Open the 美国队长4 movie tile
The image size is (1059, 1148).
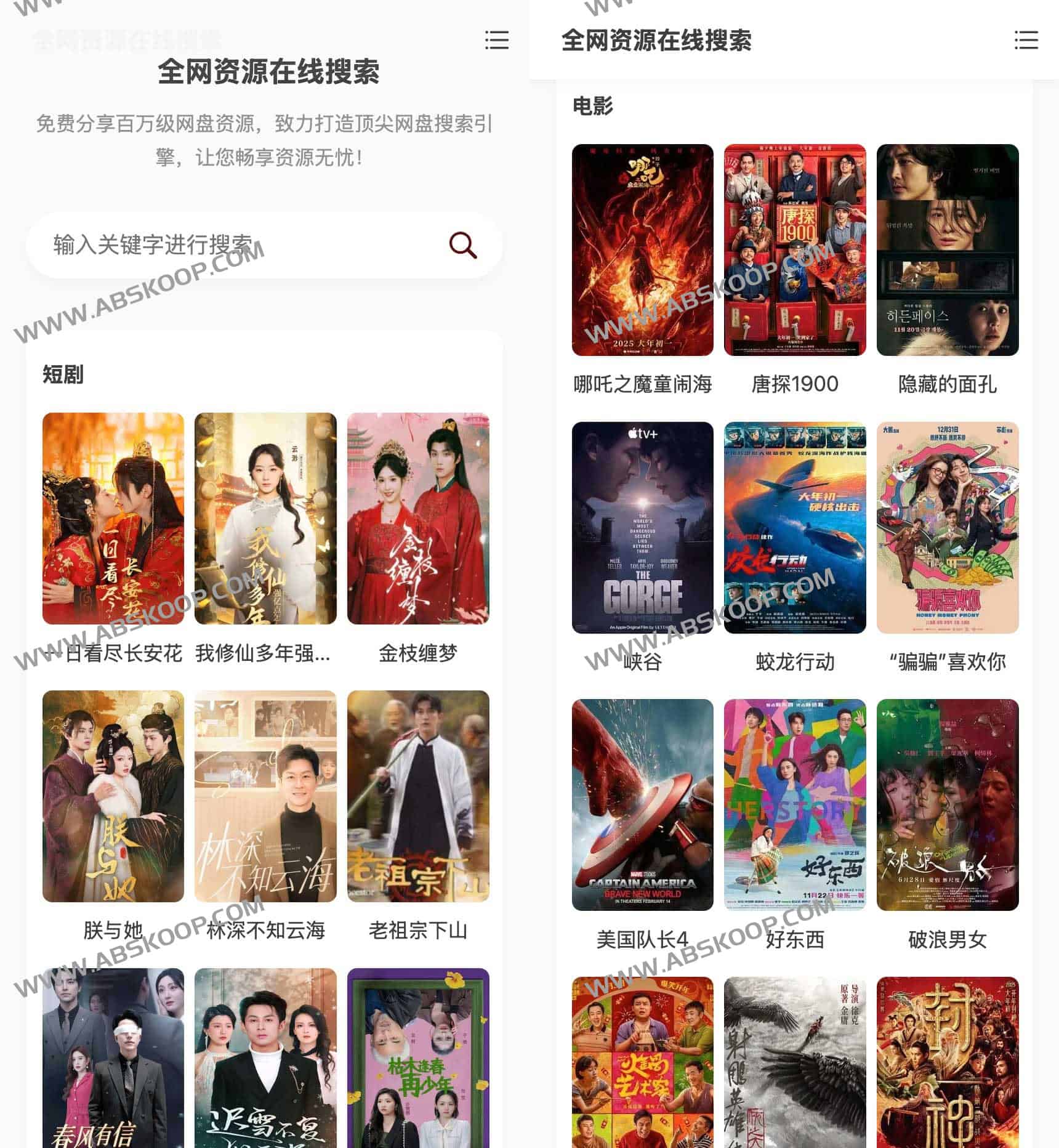click(642, 804)
